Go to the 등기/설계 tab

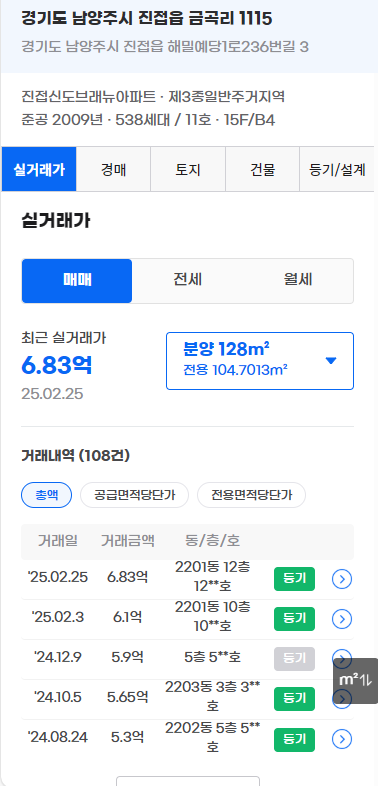pos(337,169)
